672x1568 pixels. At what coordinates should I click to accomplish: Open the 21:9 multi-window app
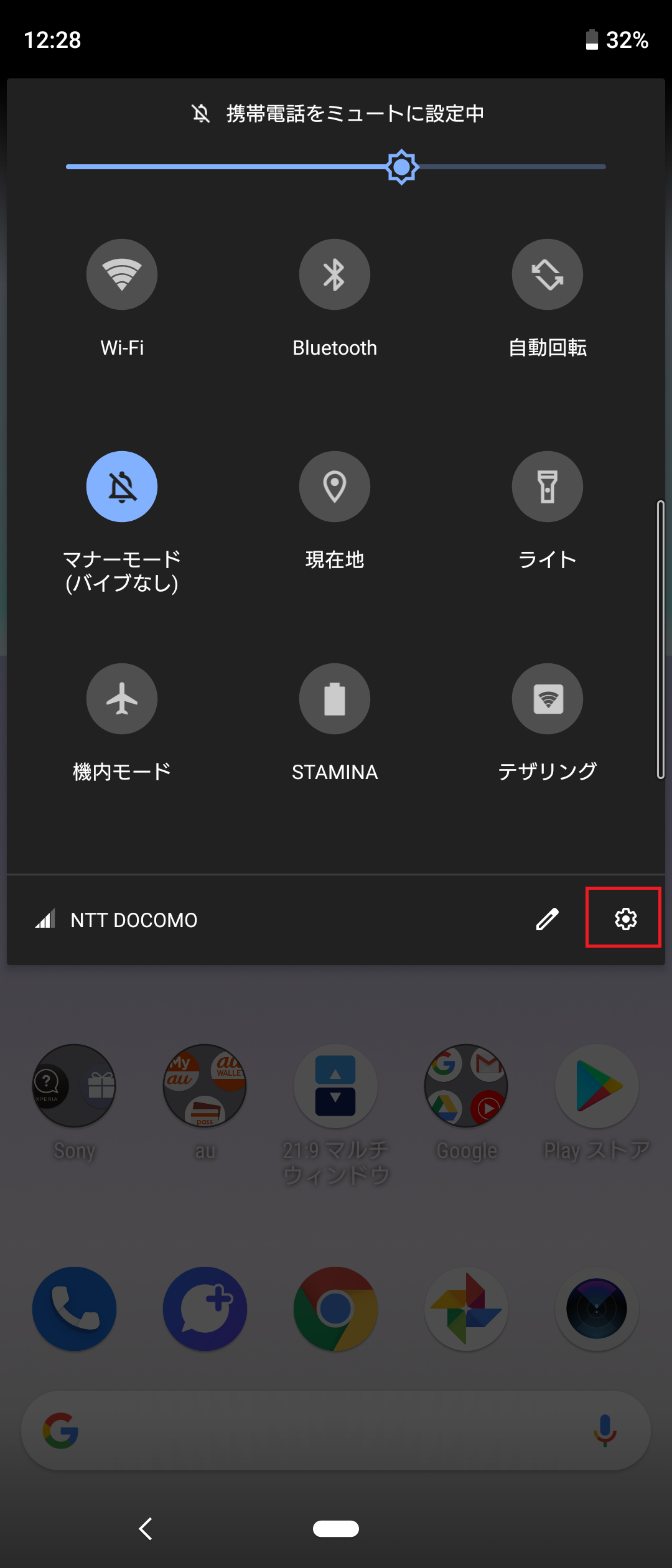[x=335, y=1086]
